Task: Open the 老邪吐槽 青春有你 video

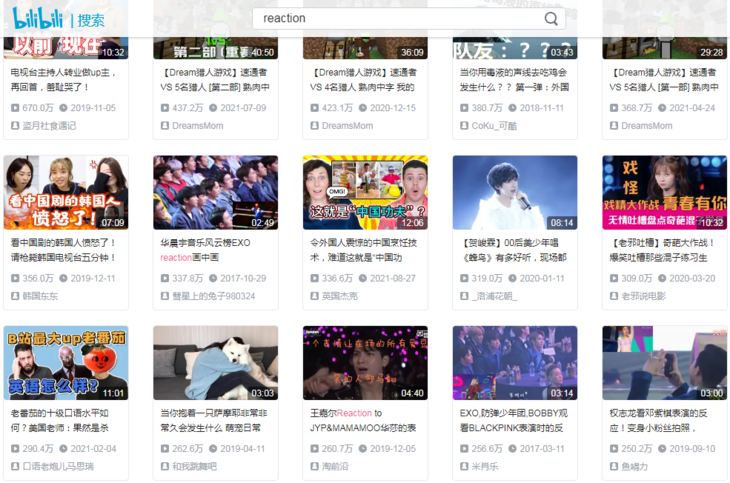Action: point(664,193)
